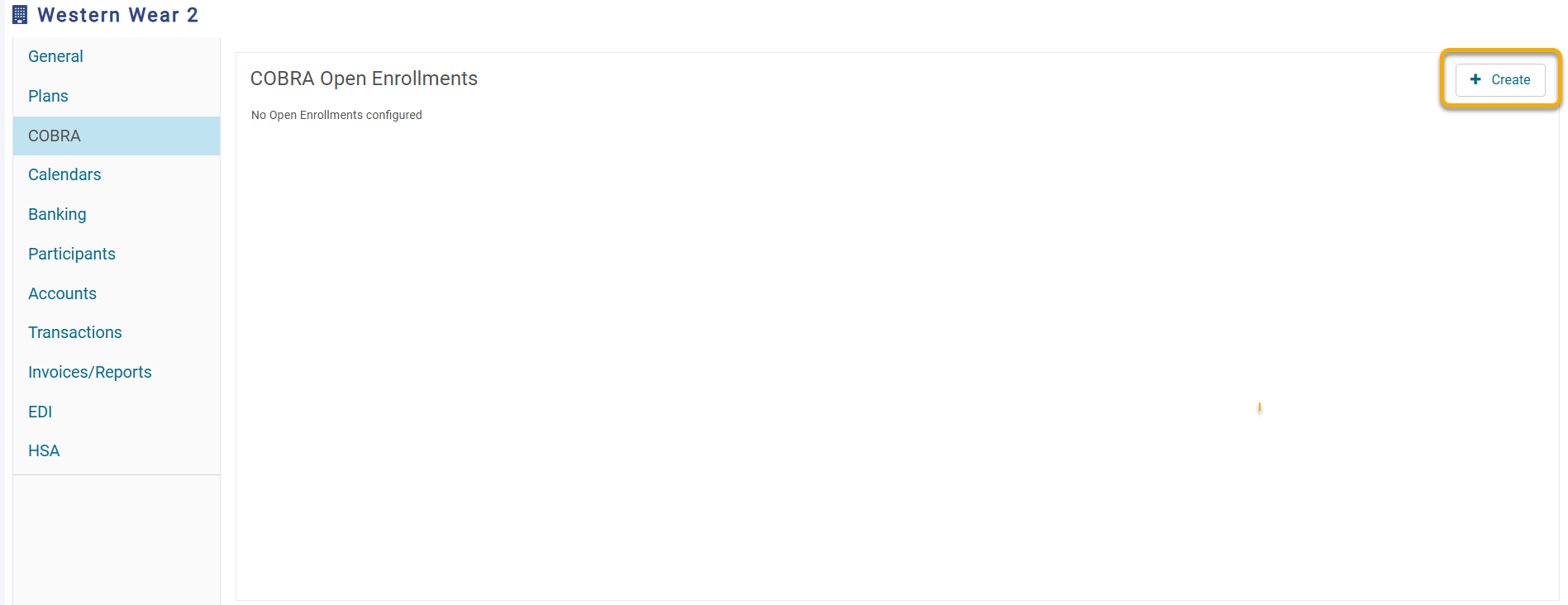1568x605 pixels.
Task: Create a new COBRA open enrollment
Action: coord(1499,79)
